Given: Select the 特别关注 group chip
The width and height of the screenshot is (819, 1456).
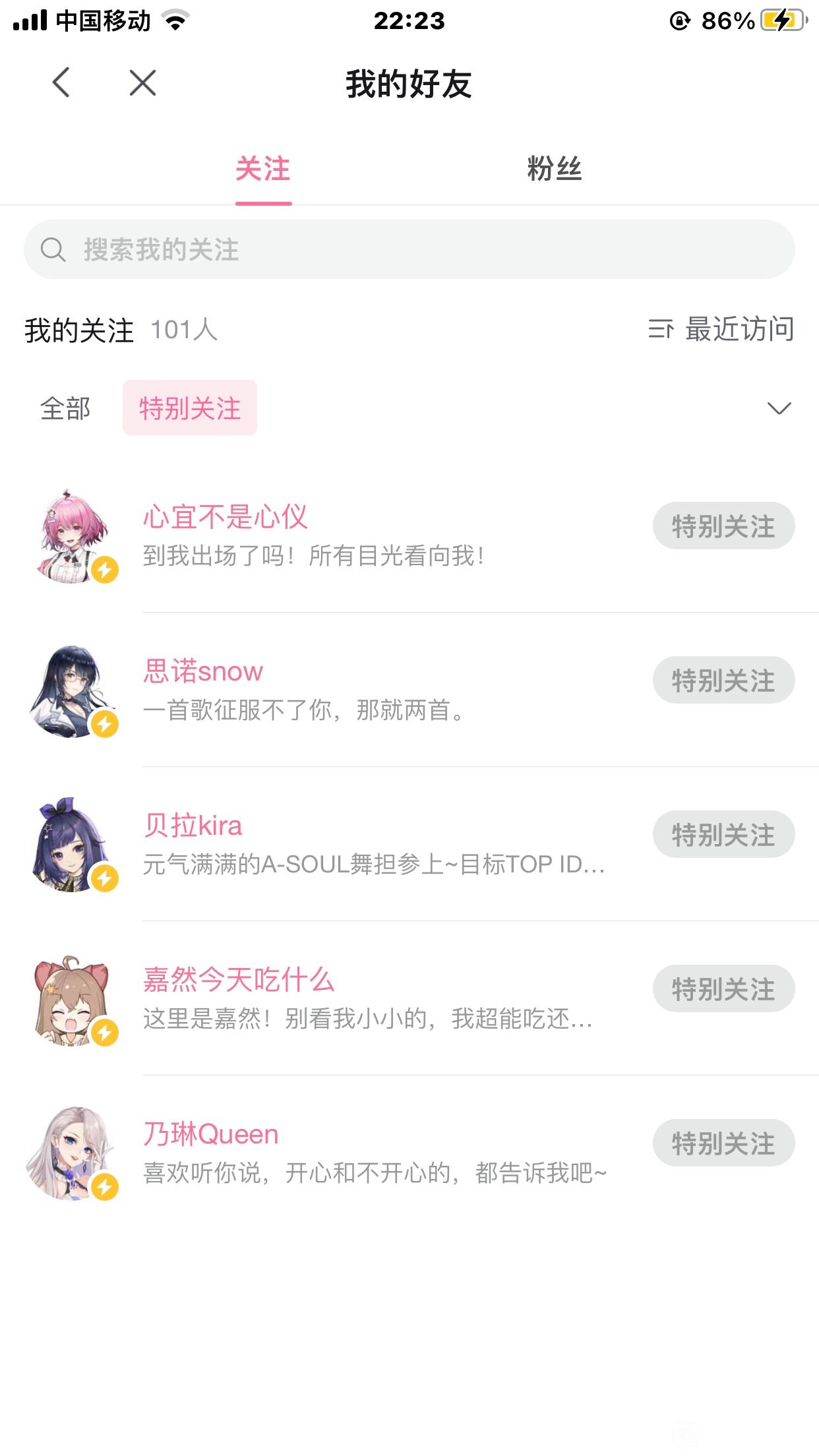Looking at the screenshot, I should click(190, 408).
